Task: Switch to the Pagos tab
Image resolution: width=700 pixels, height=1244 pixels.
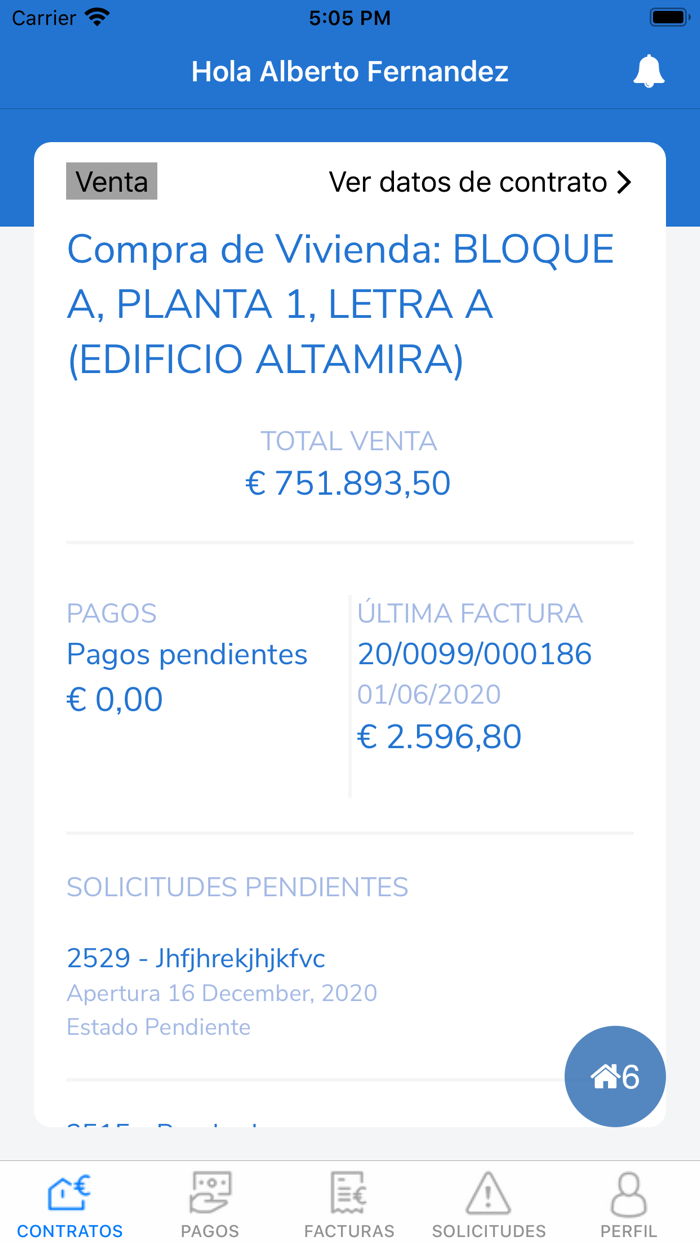Action: click(x=210, y=1204)
